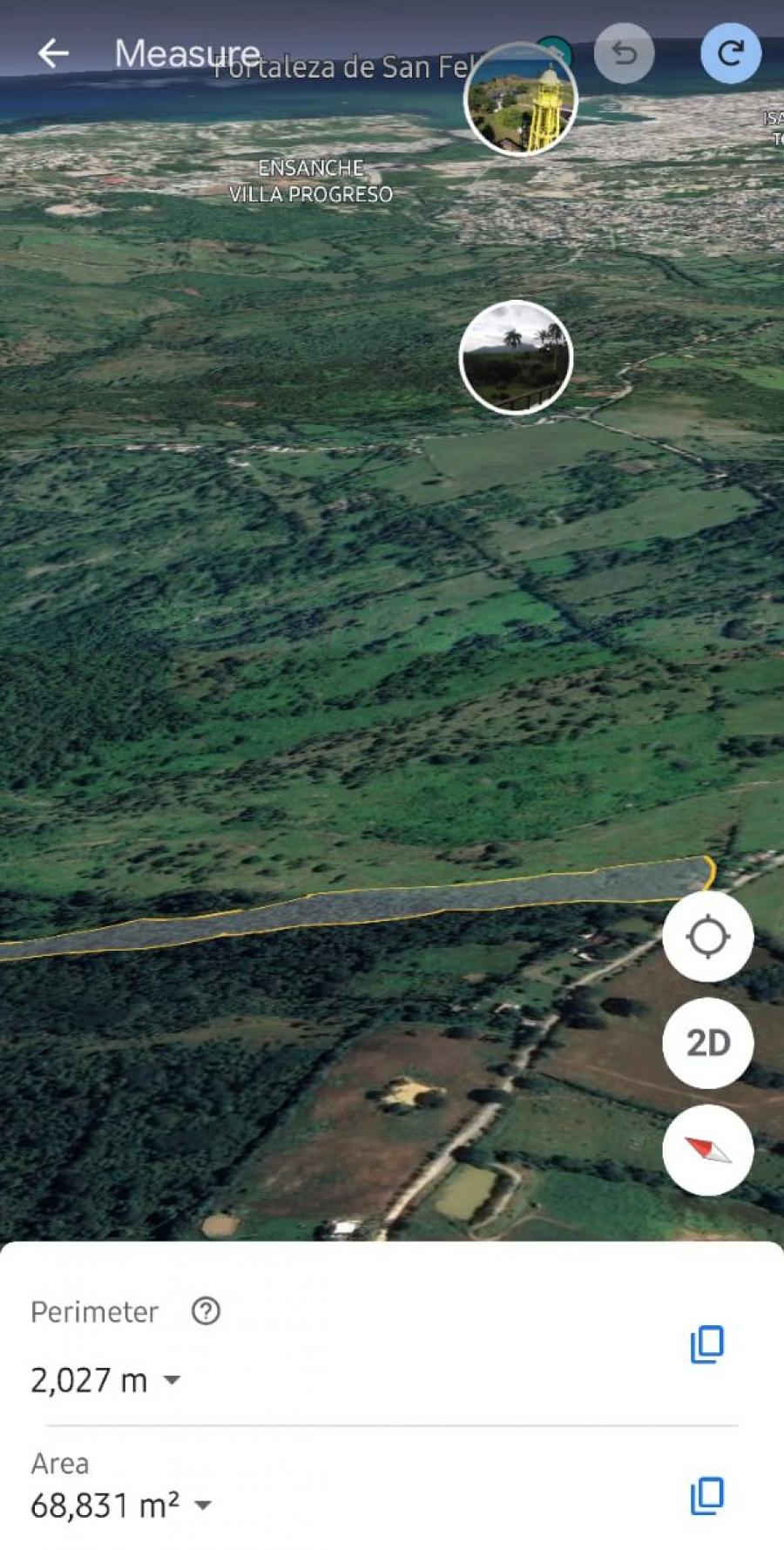Image resolution: width=784 pixels, height=1550 pixels.
Task: Reset orientation with the compass button
Action: click(707, 1150)
